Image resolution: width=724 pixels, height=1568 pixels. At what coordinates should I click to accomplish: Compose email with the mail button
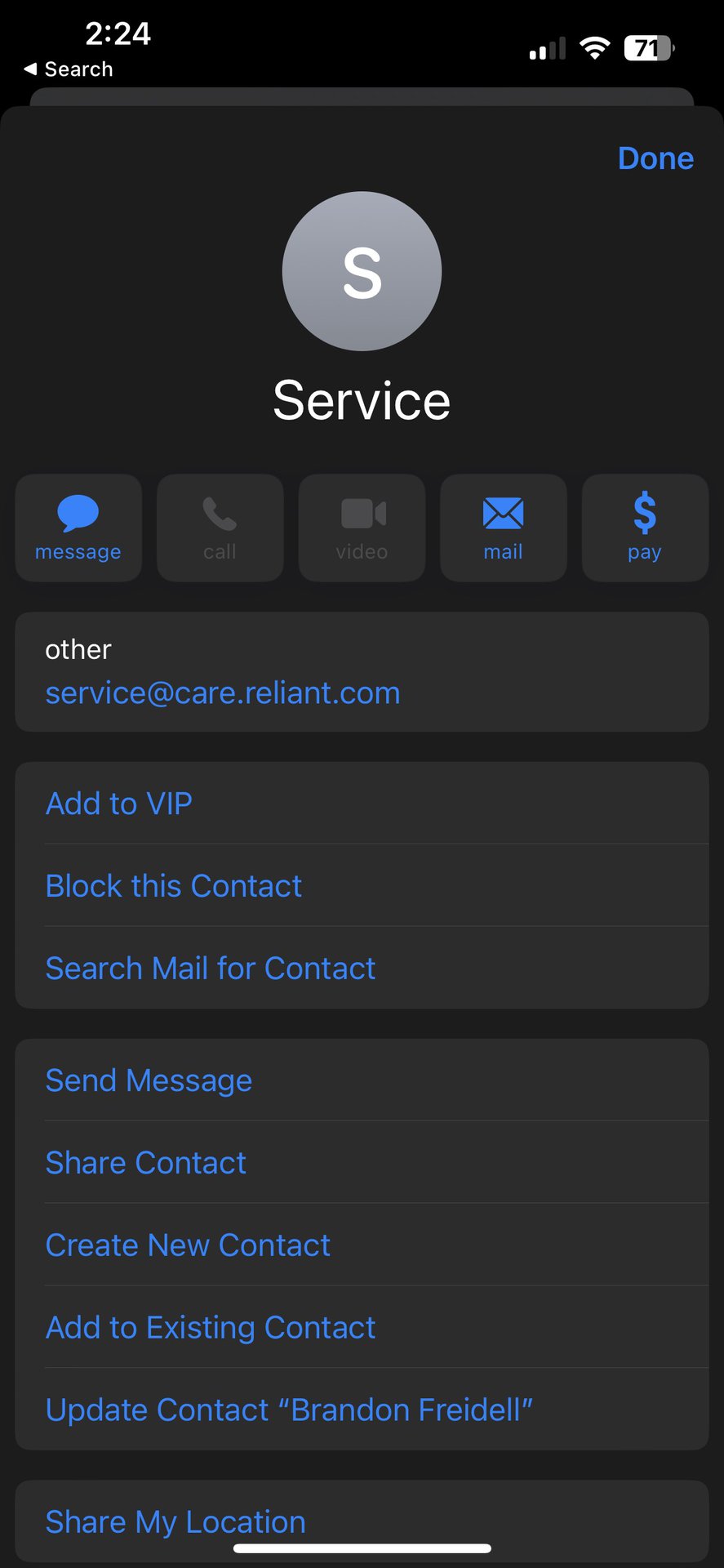504,528
